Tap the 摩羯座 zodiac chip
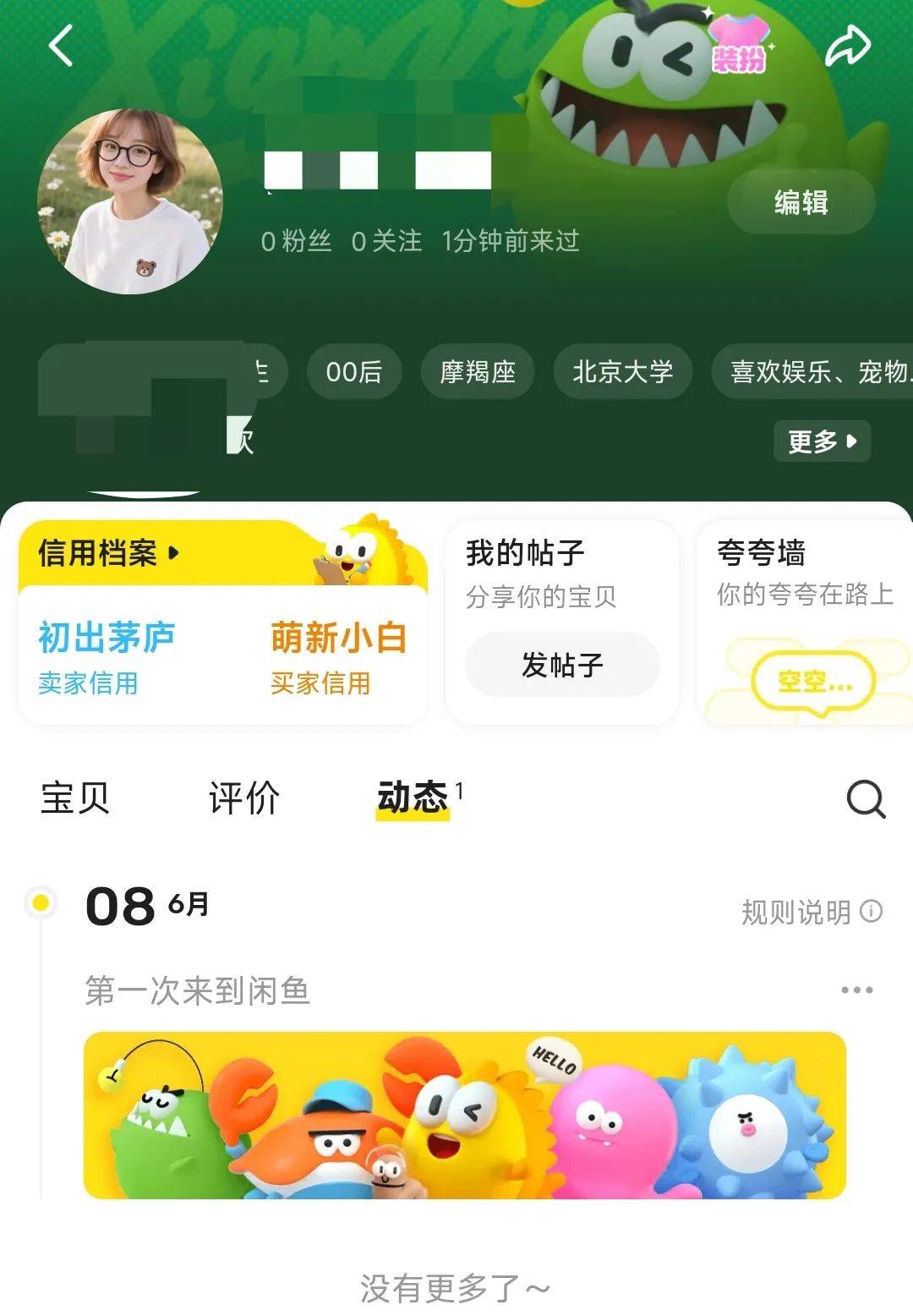Screen dimensions: 913x1316 click(478, 371)
